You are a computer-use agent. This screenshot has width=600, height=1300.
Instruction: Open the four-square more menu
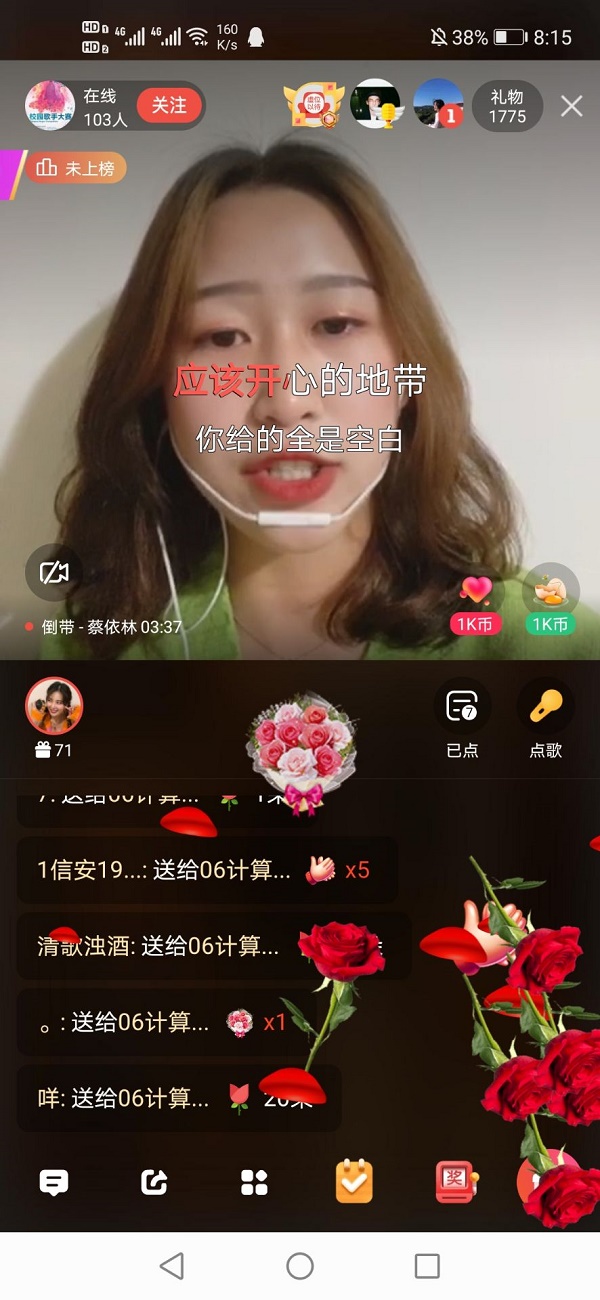coord(254,1183)
